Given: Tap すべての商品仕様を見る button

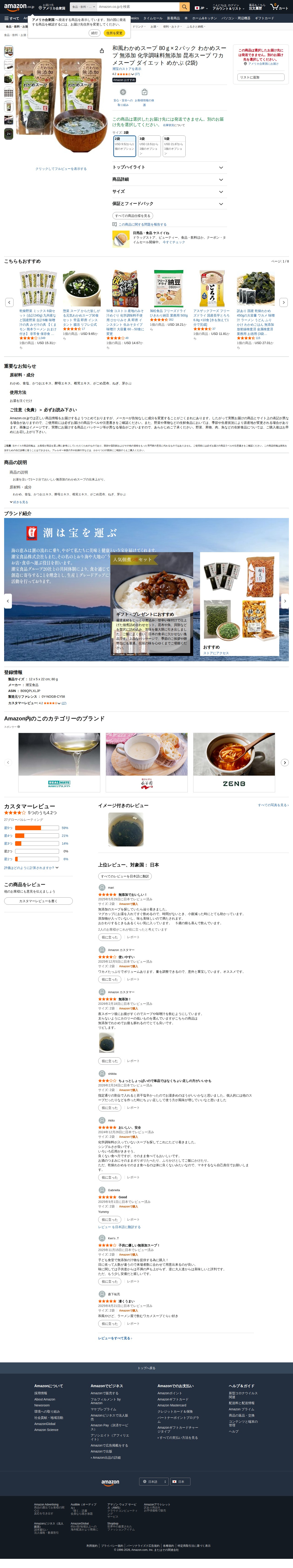Looking at the screenshot, I should (x=133, y=215).
